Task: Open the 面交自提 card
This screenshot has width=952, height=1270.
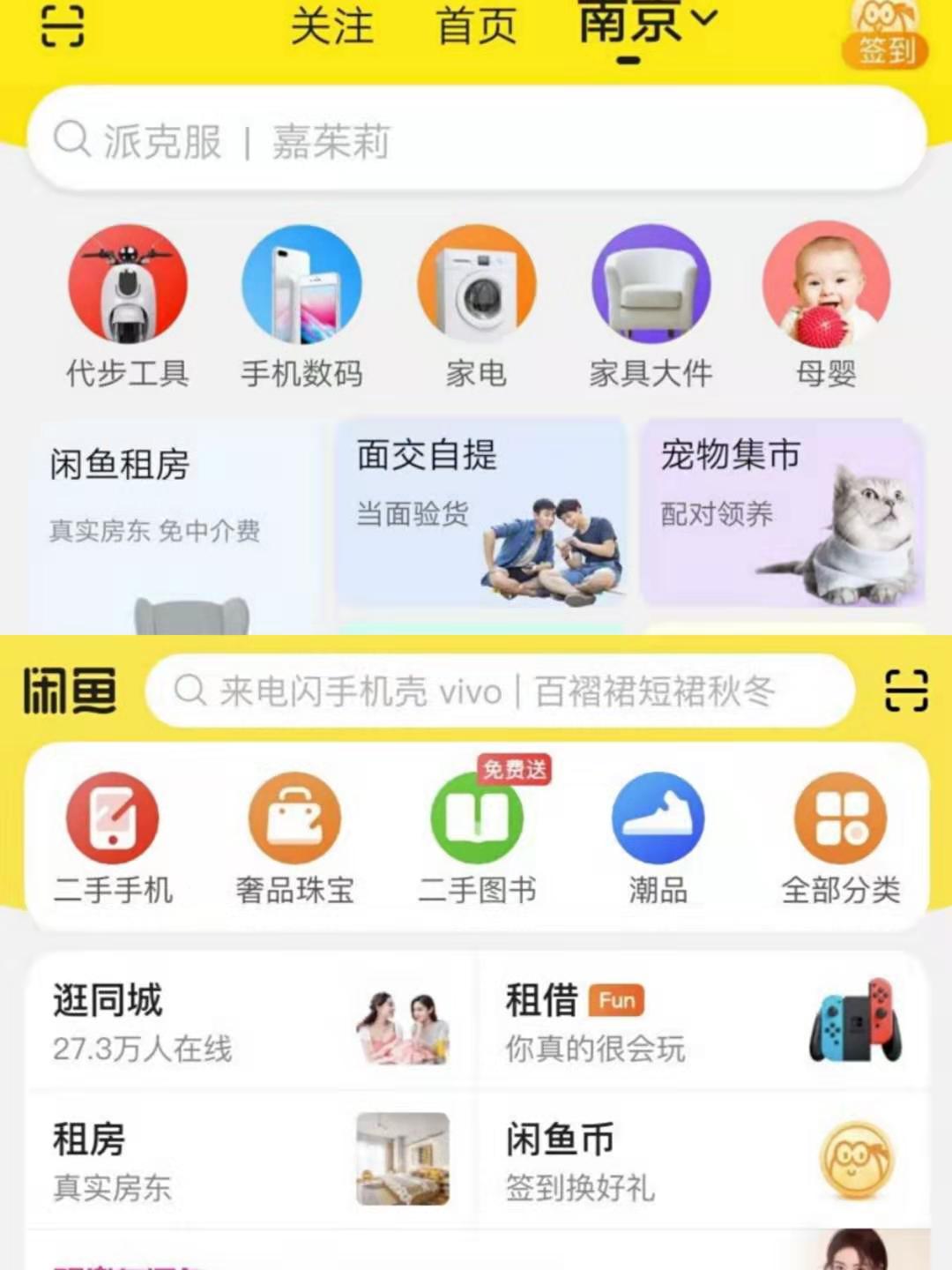Action: coord(480,512)
